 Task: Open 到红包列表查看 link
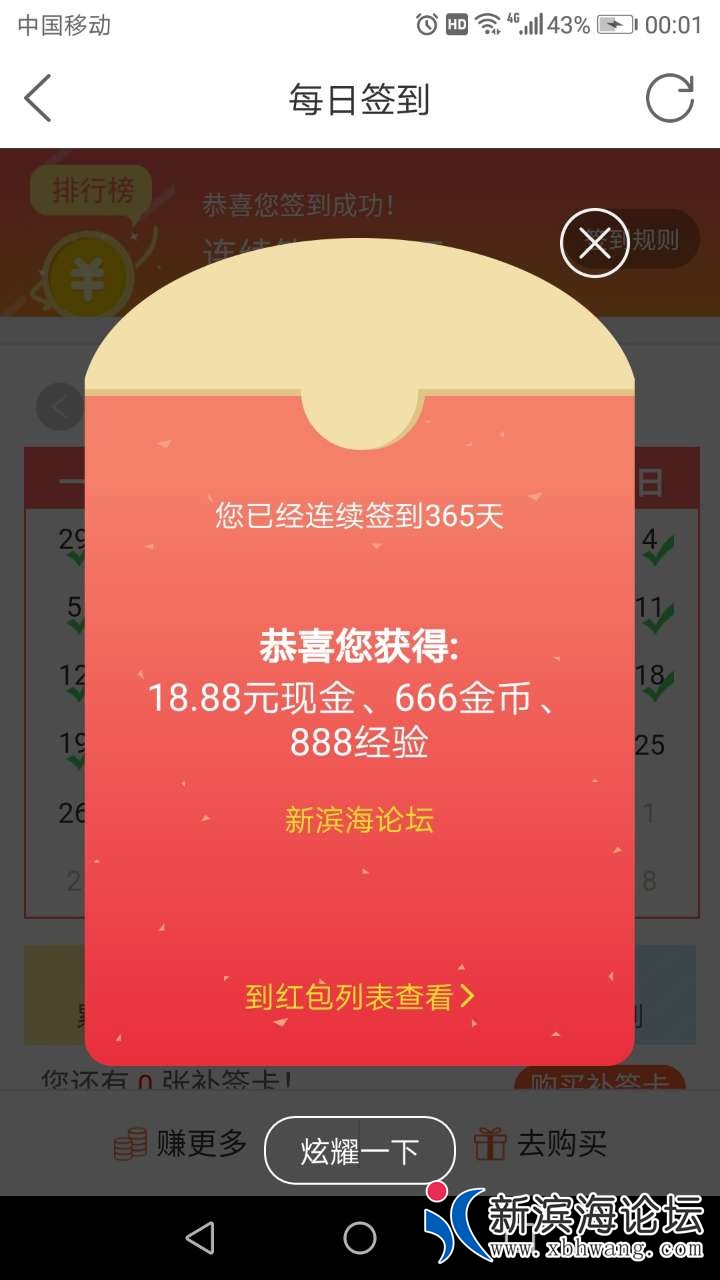pos(359,996)
